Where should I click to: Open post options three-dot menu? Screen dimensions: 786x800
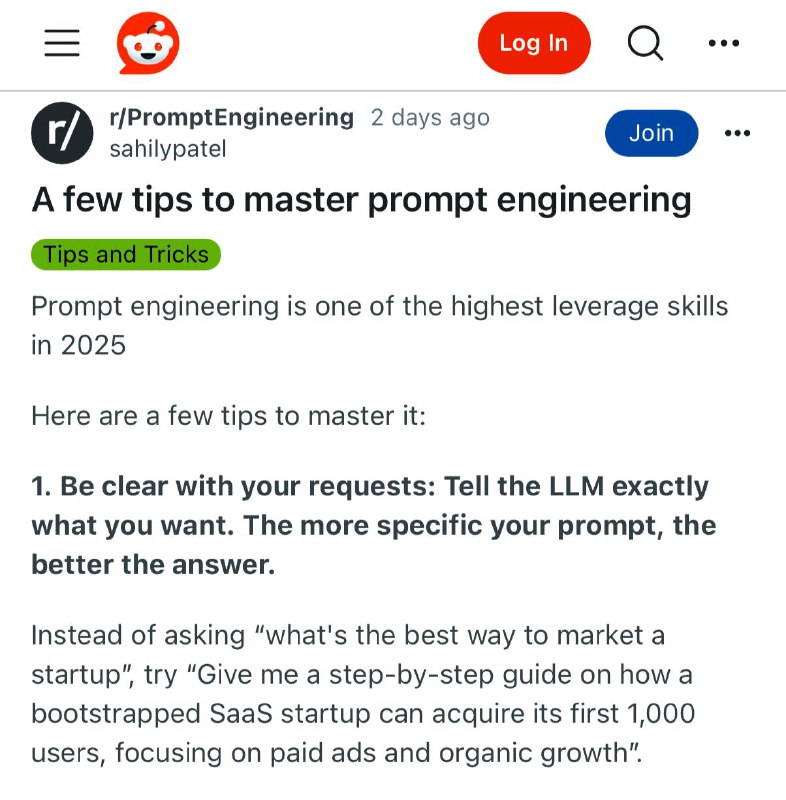pyautogui.click(x=737, y=133)
